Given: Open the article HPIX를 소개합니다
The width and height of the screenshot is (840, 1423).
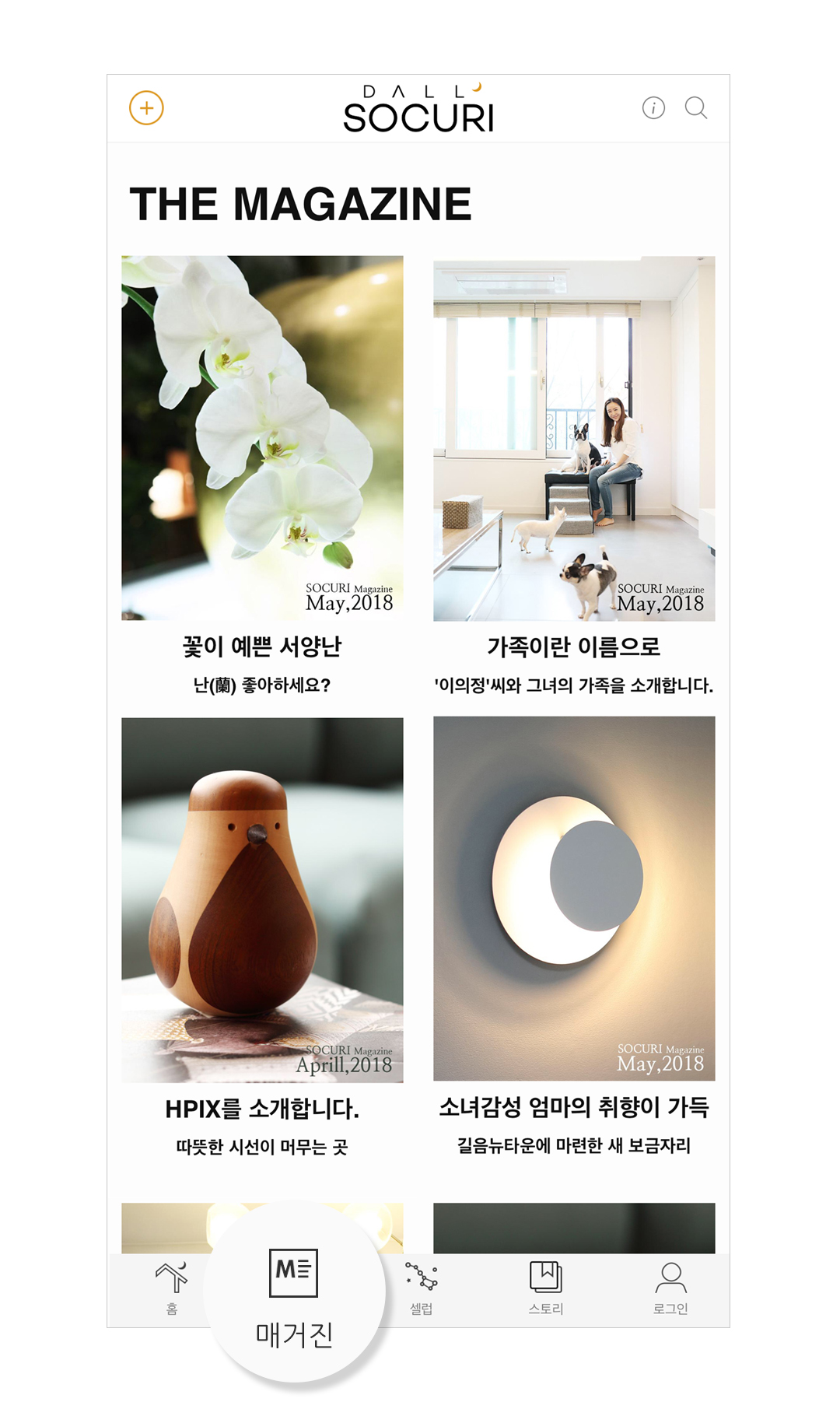Looking at the screenshot, I should (x=262, y=899).
